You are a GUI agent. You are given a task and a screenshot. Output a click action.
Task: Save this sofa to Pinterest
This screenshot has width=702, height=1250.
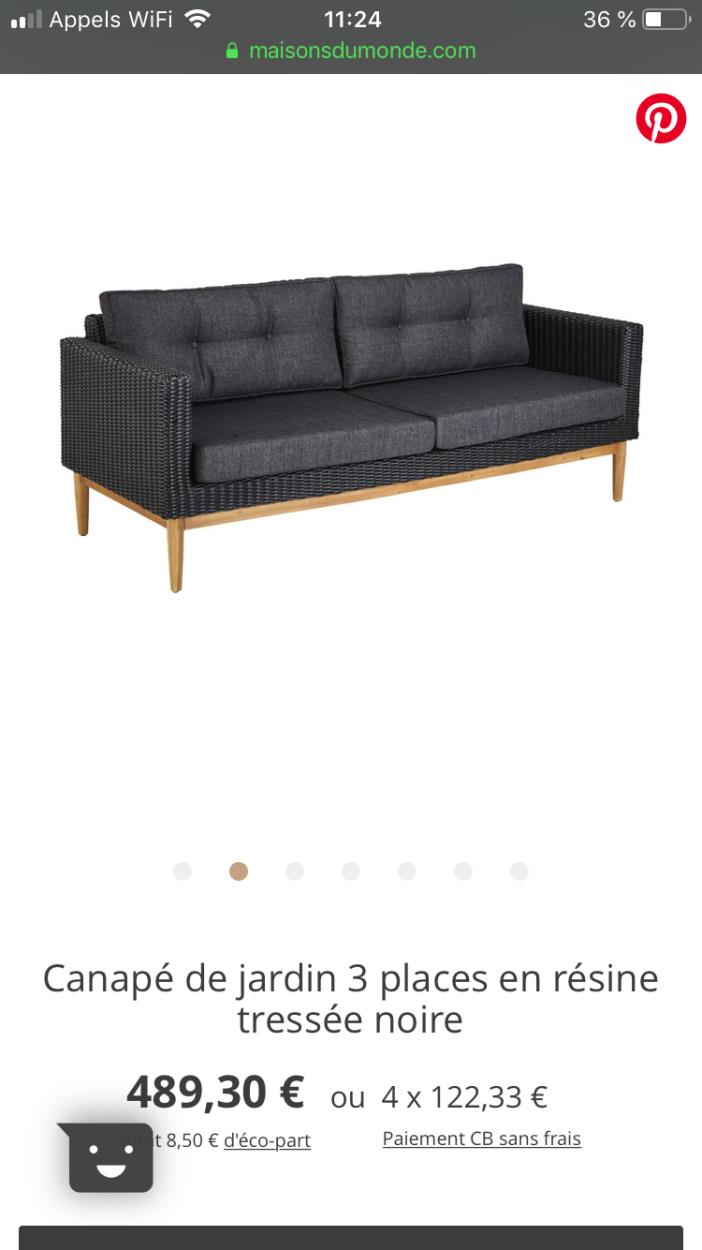(x=661, y=119)
